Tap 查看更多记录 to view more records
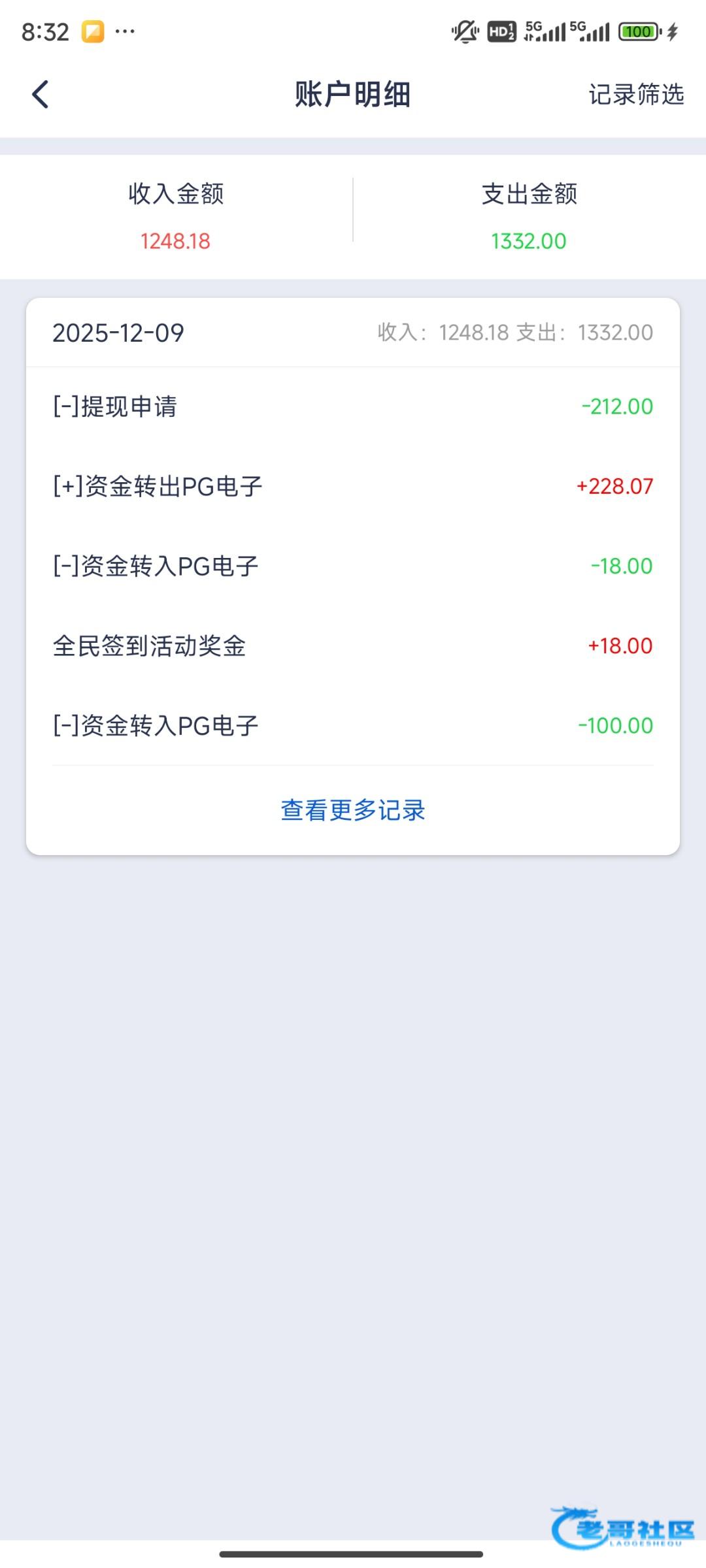 click(x=353, y=810)
